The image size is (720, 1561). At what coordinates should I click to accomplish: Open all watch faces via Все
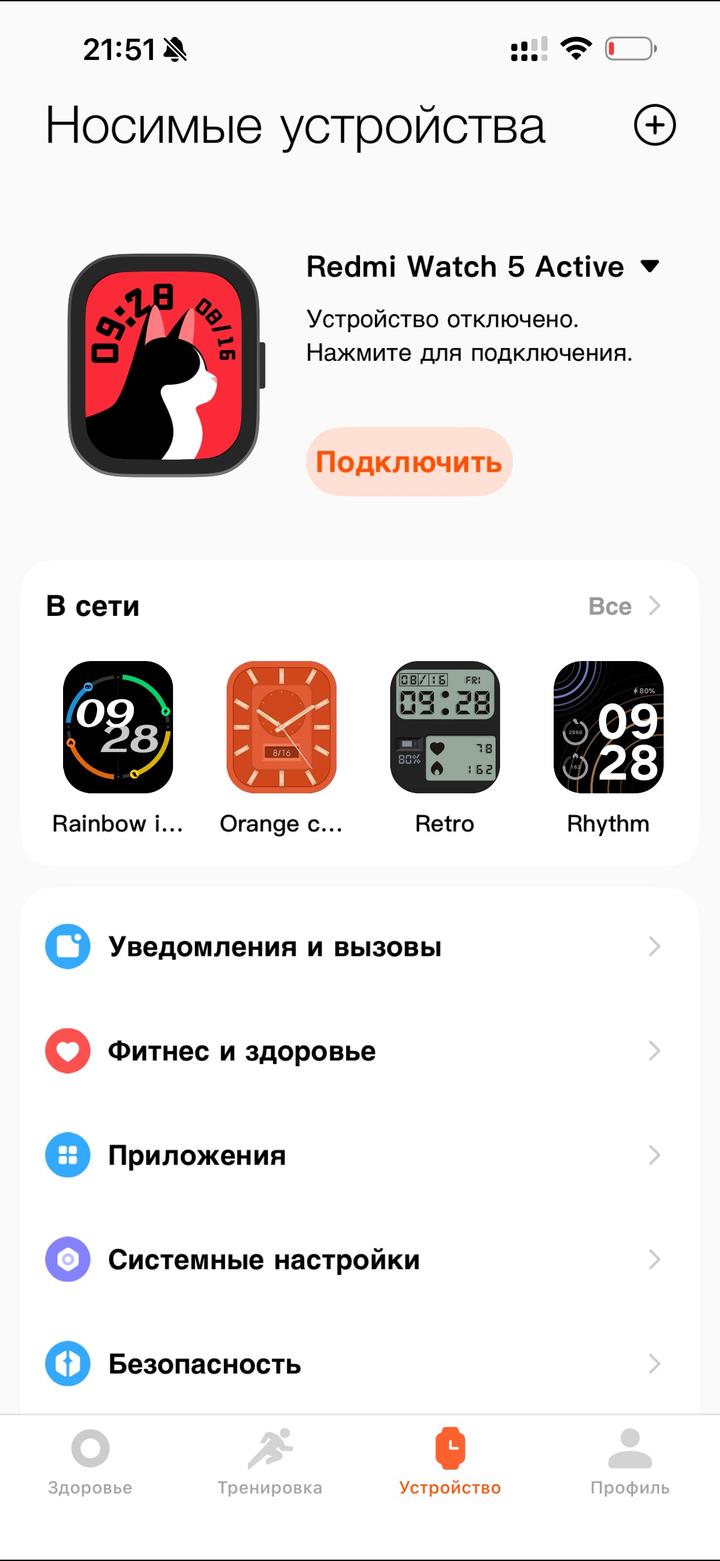coord(624,606)
